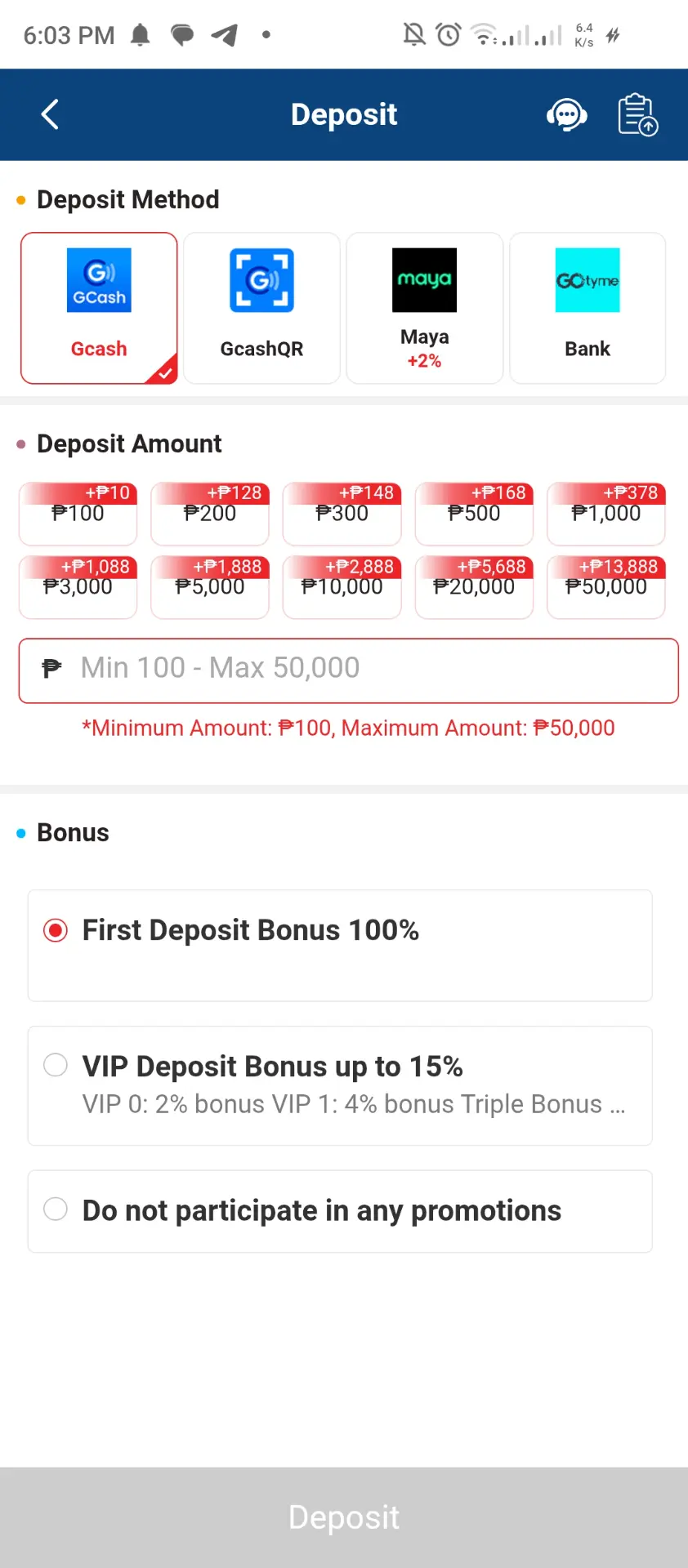Tap the ₱5,000 amount option
This screenshot has width=688, height=1568.
click(210, 587)
